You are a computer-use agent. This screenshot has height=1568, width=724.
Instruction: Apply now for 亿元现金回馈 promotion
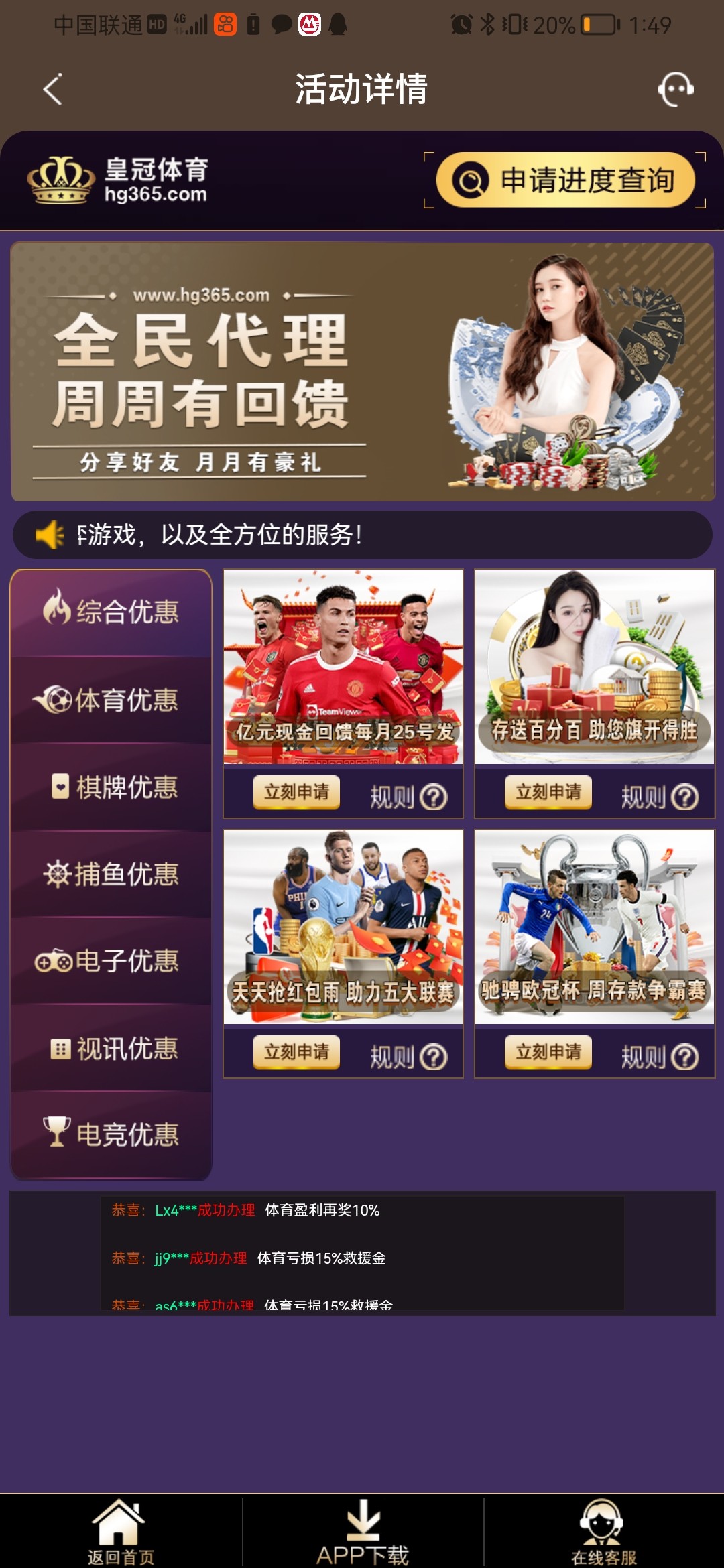click(296, 793)
